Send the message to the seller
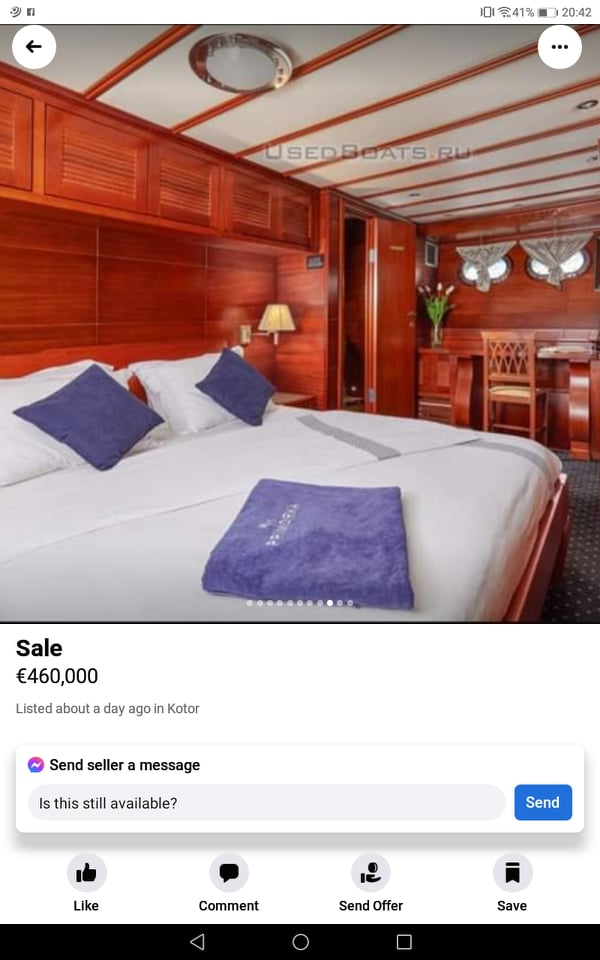The width and height of the screenshot is (600, 960). [x=542, y=802]
